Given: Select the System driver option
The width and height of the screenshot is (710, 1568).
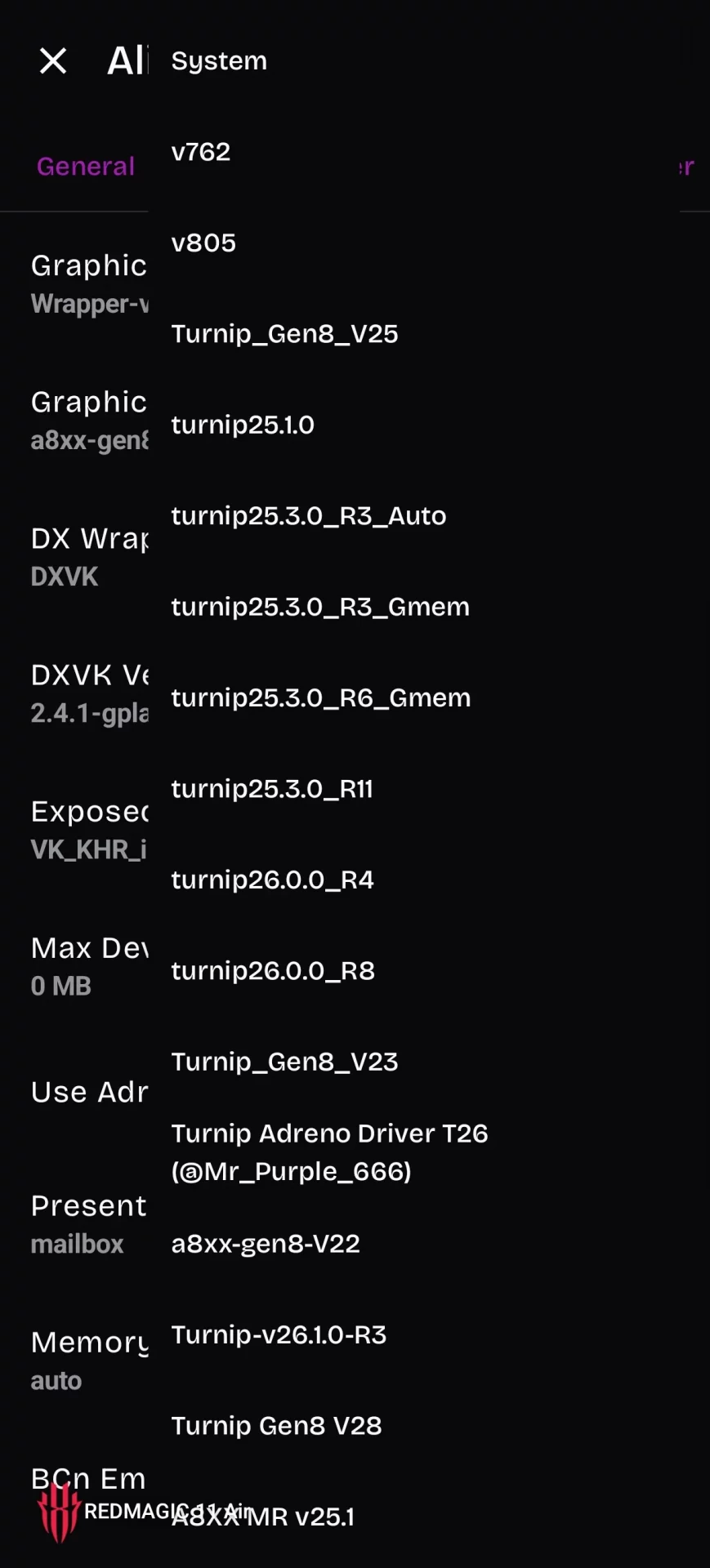Looking at the screenshot, I should (413, 60).
